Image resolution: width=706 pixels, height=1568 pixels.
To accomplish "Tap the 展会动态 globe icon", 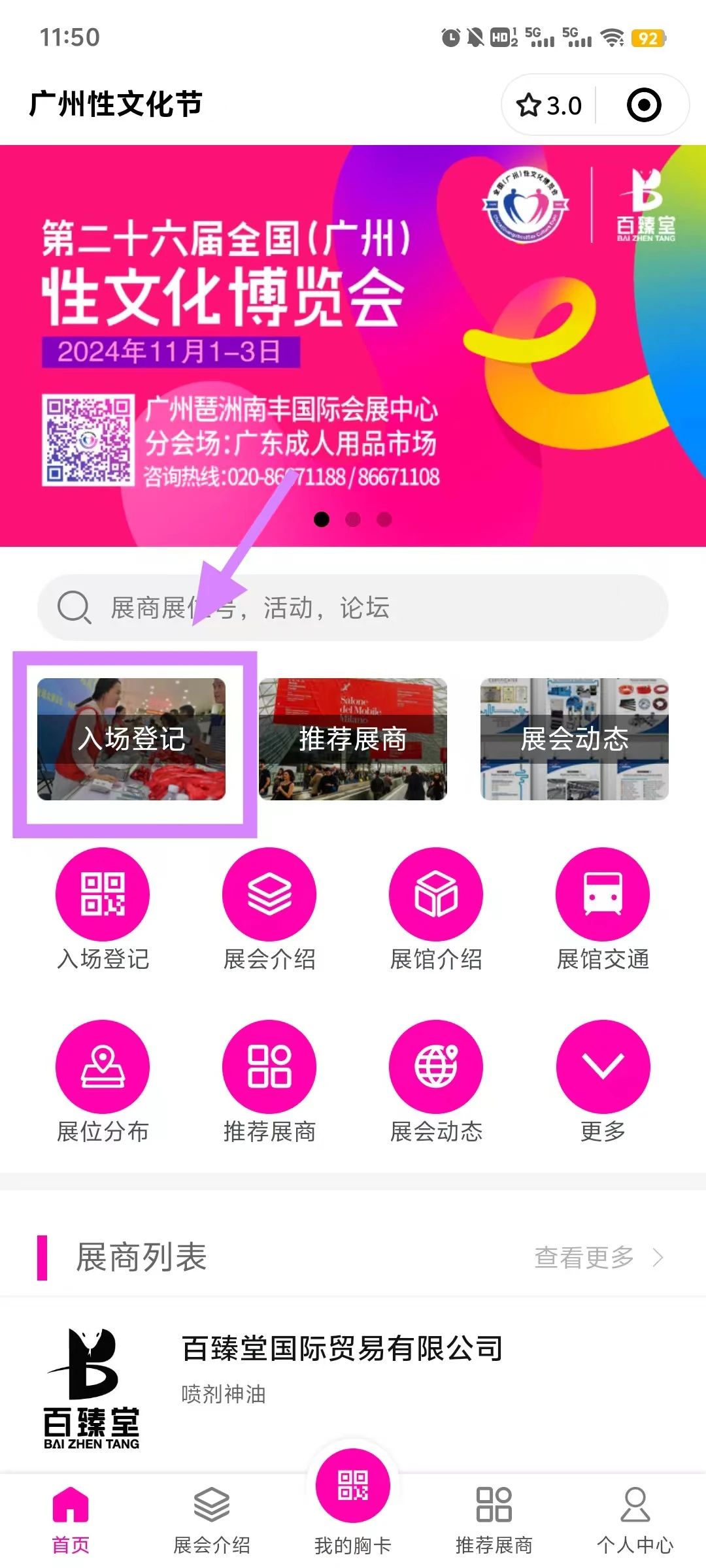I will pos(437,1066).
